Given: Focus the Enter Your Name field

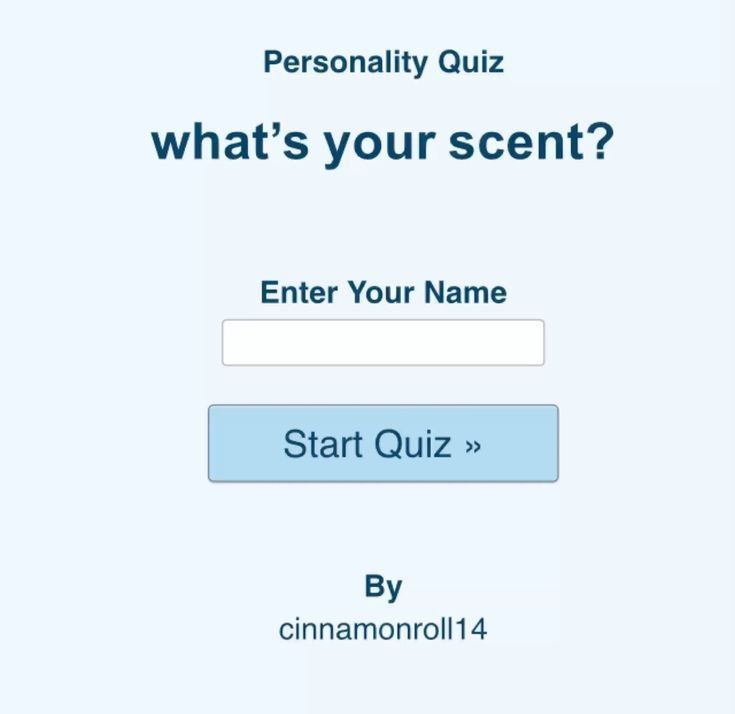Looking at the screenshot, I should pyautogui.click(x=383, y=343).
